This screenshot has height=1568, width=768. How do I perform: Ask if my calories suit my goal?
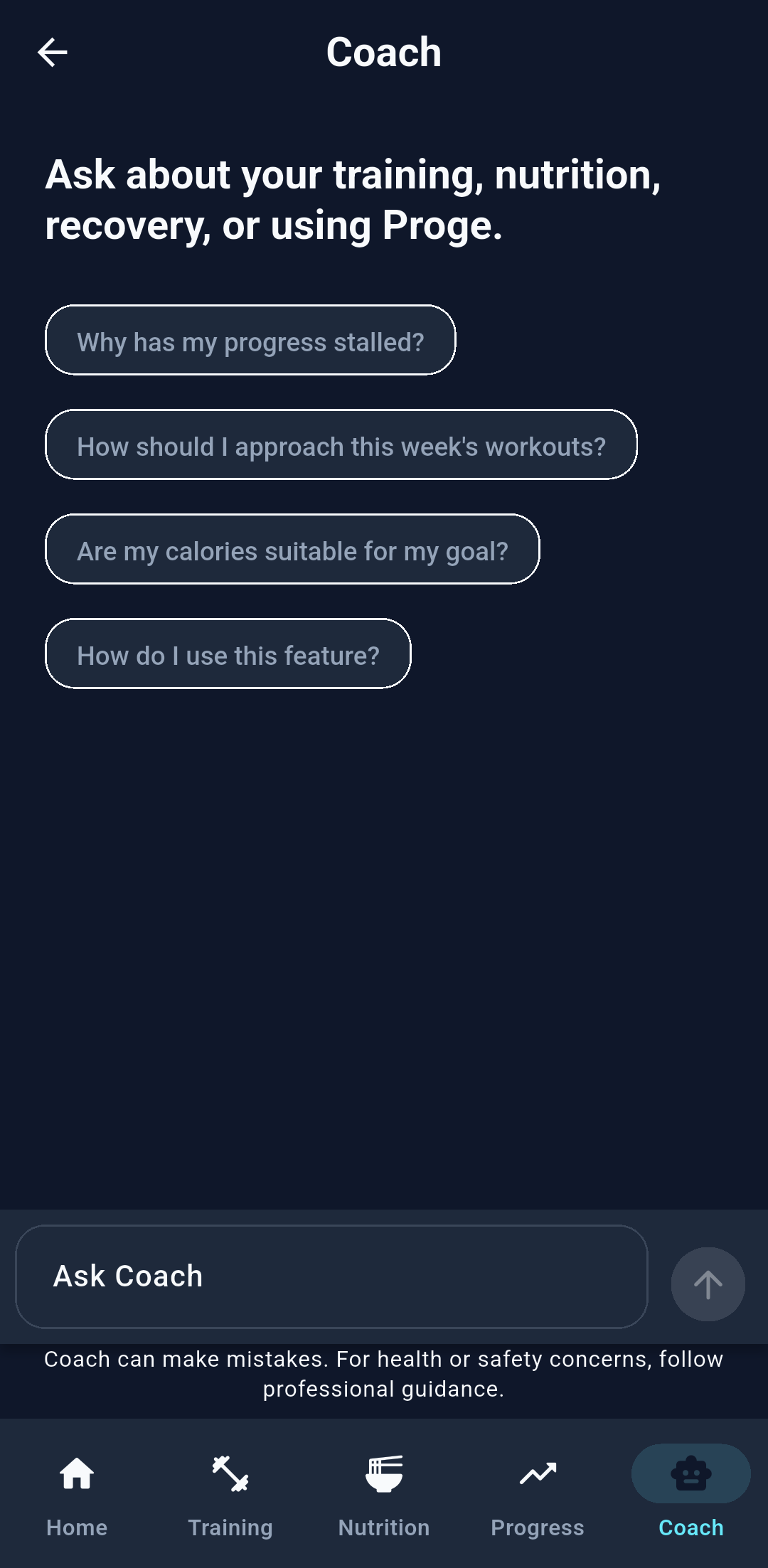292,550
